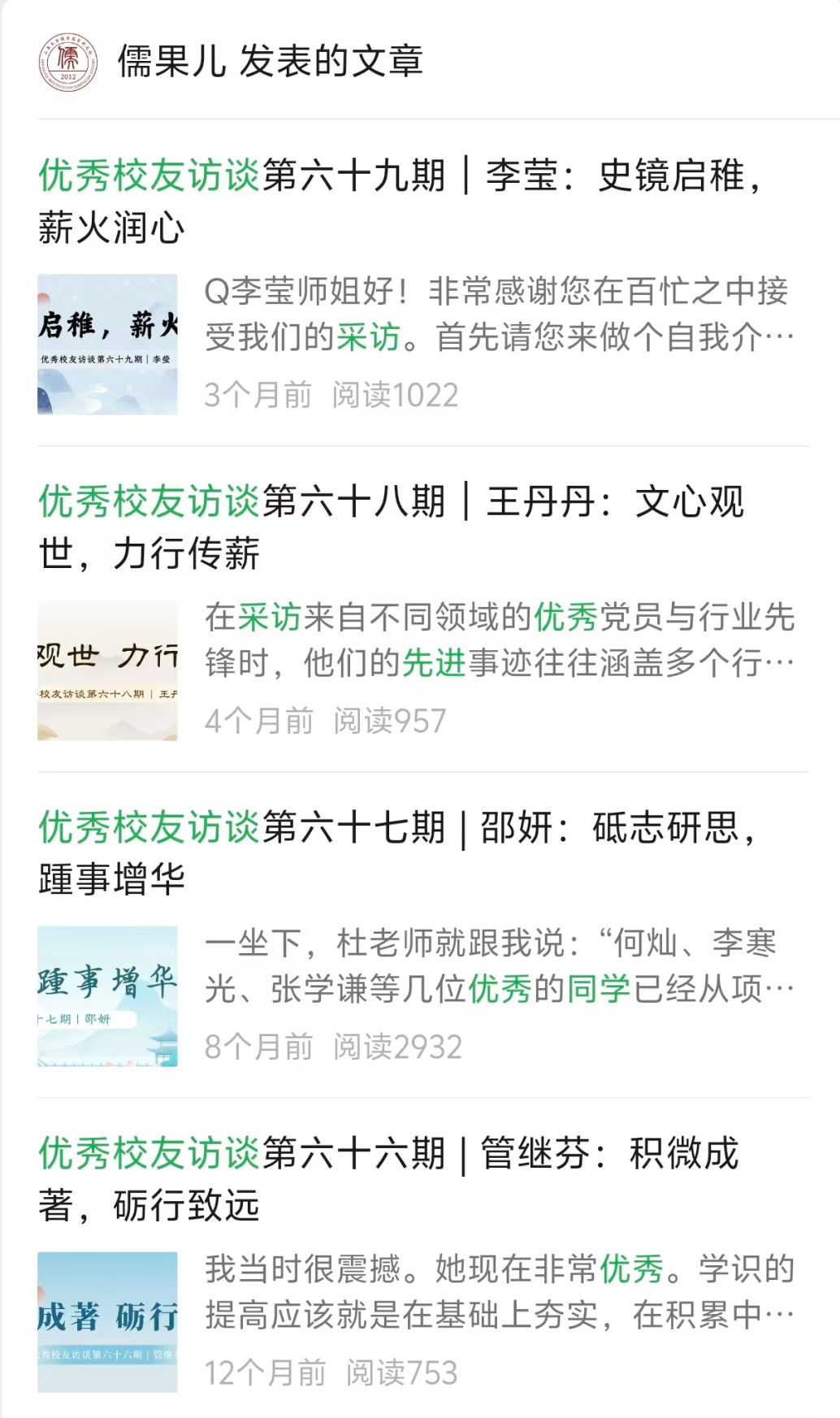840x1418 pixels.
Task: Open the 第六十七期 邵妍 interview article
Action: pyautogui.click(x=396, y=852)
